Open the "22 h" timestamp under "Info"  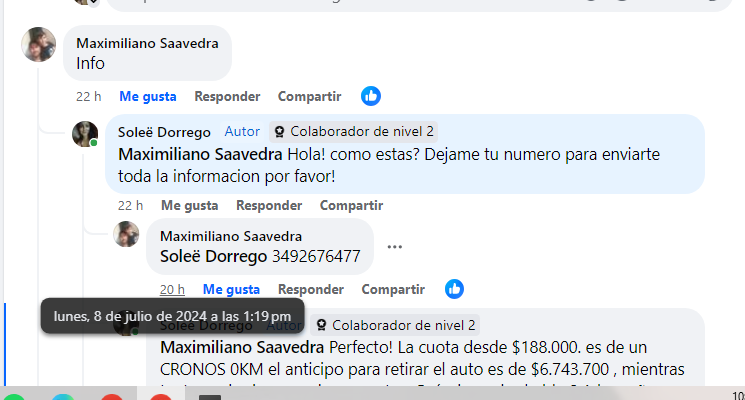89,97
